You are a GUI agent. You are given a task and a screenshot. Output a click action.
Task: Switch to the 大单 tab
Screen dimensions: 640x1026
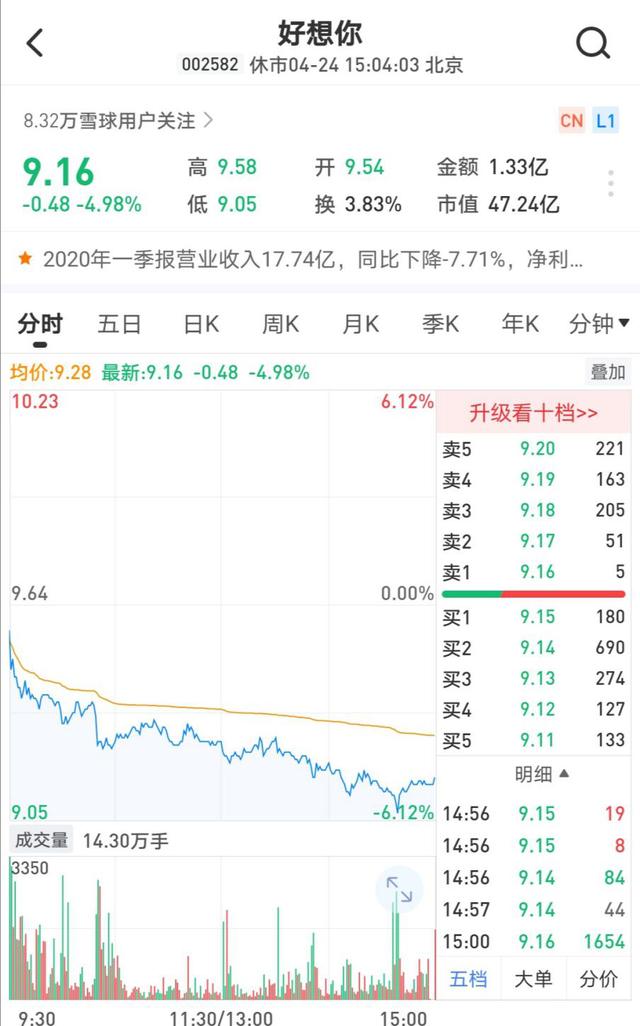[533, 977]
